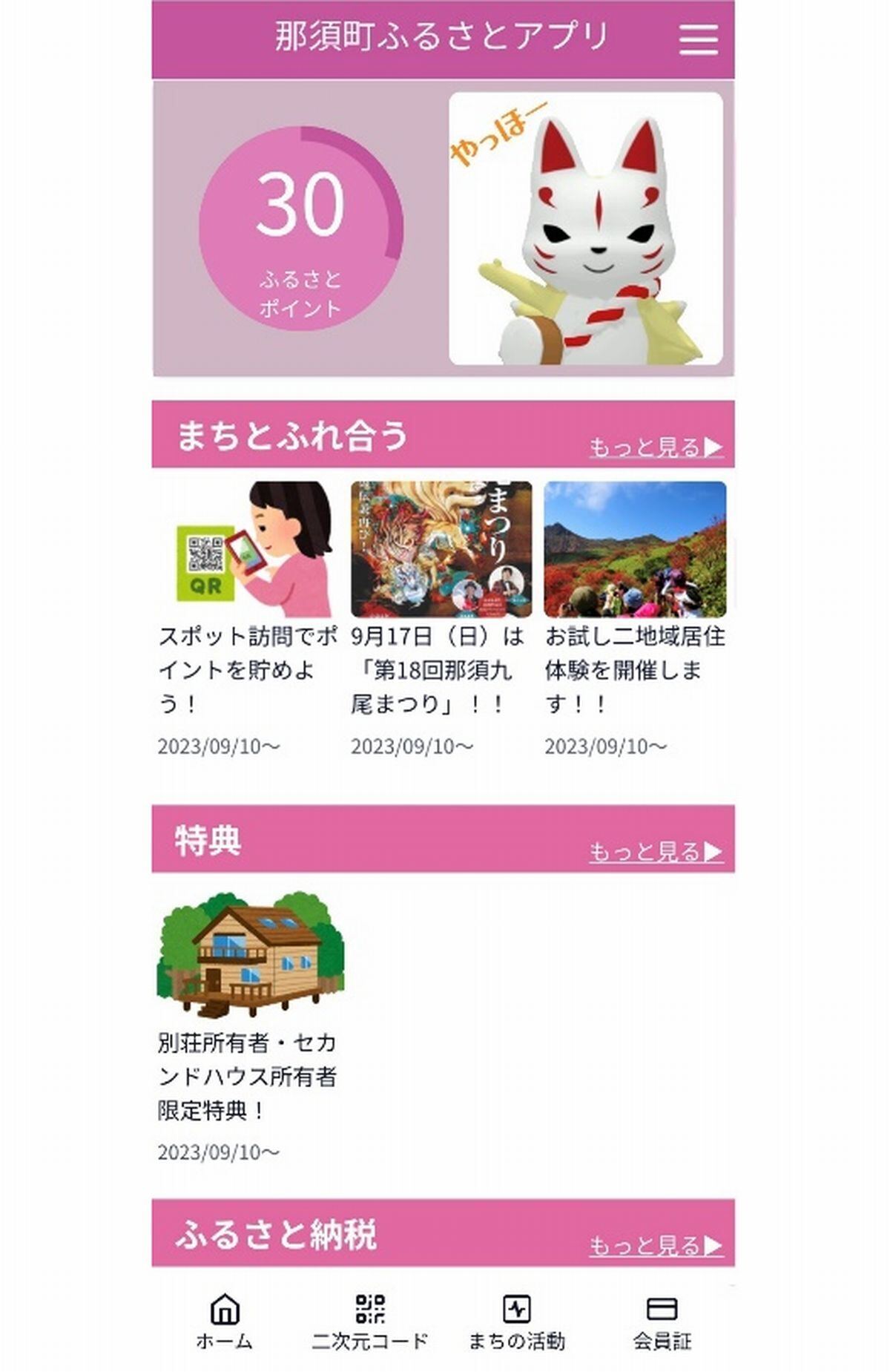Open the hamburger menu
The image size is (890, 1372).
coord(698,39)
